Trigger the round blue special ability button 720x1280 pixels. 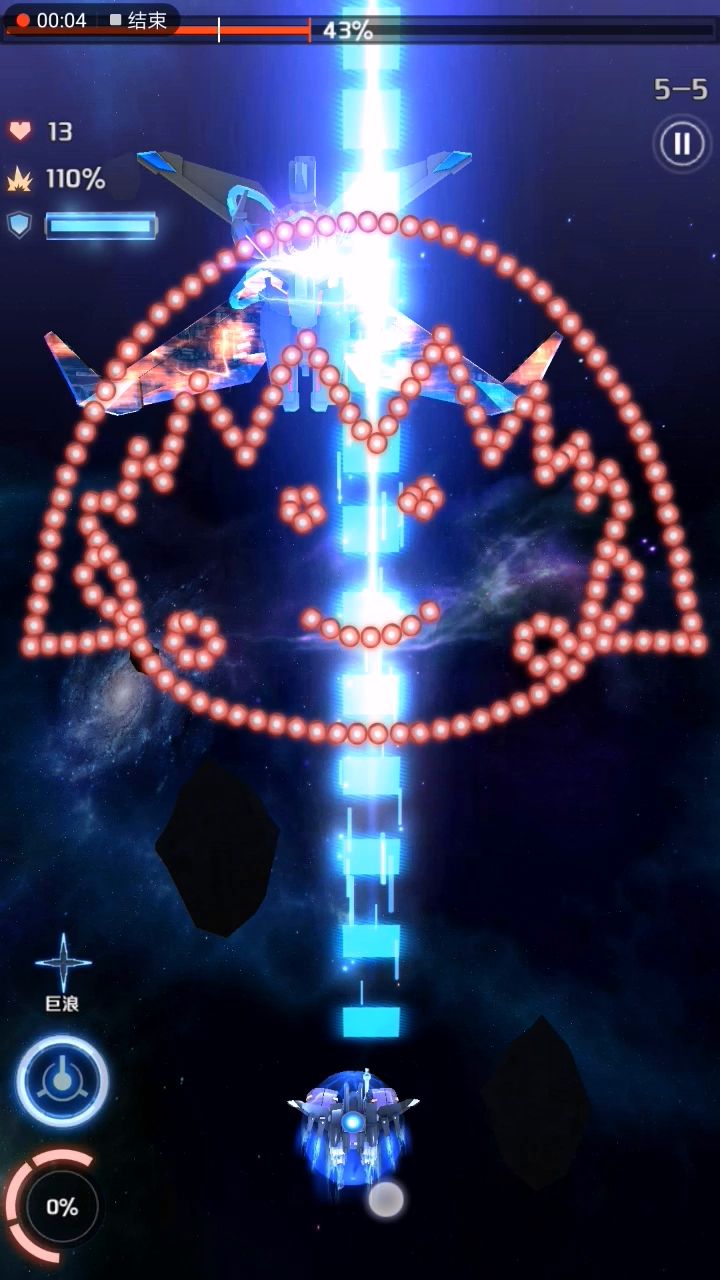click(62, 1081)
